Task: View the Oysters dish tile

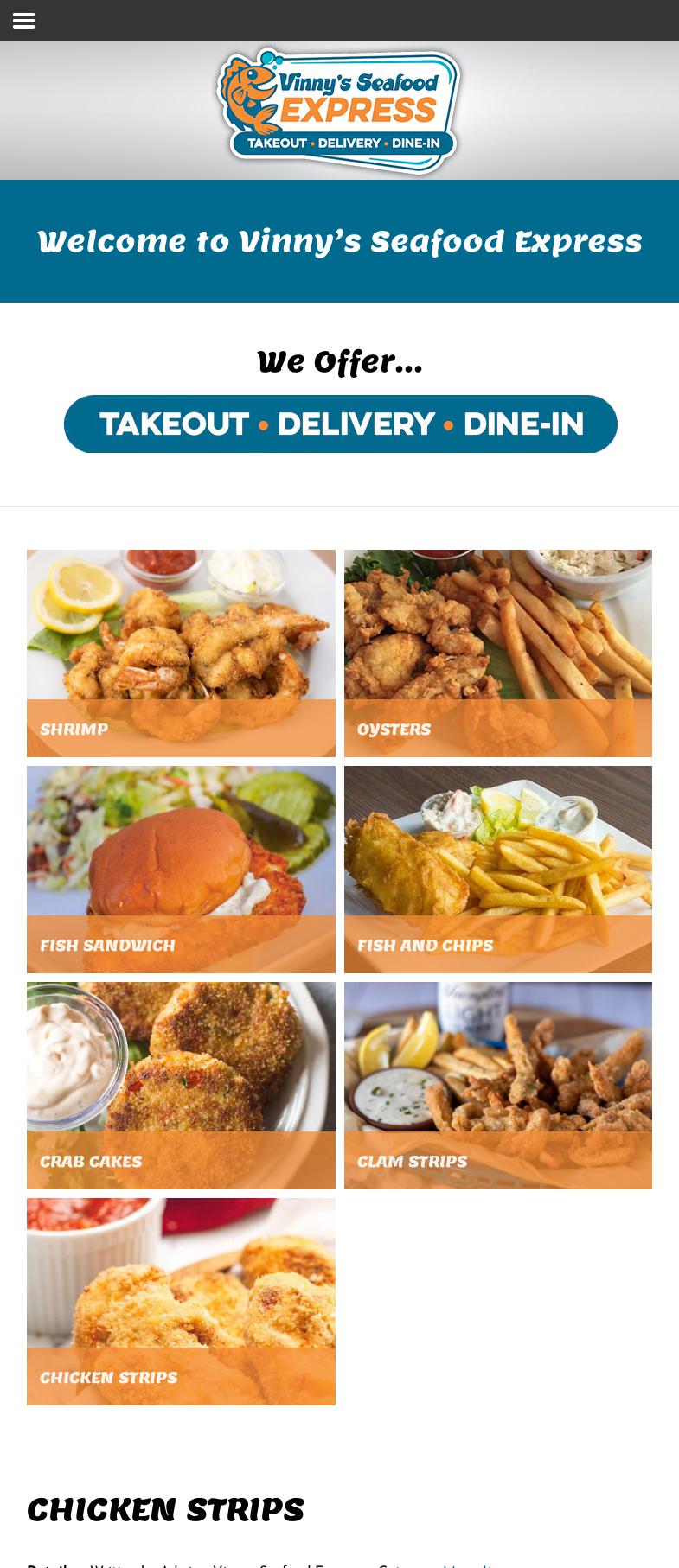Action: tap(498, 653)
